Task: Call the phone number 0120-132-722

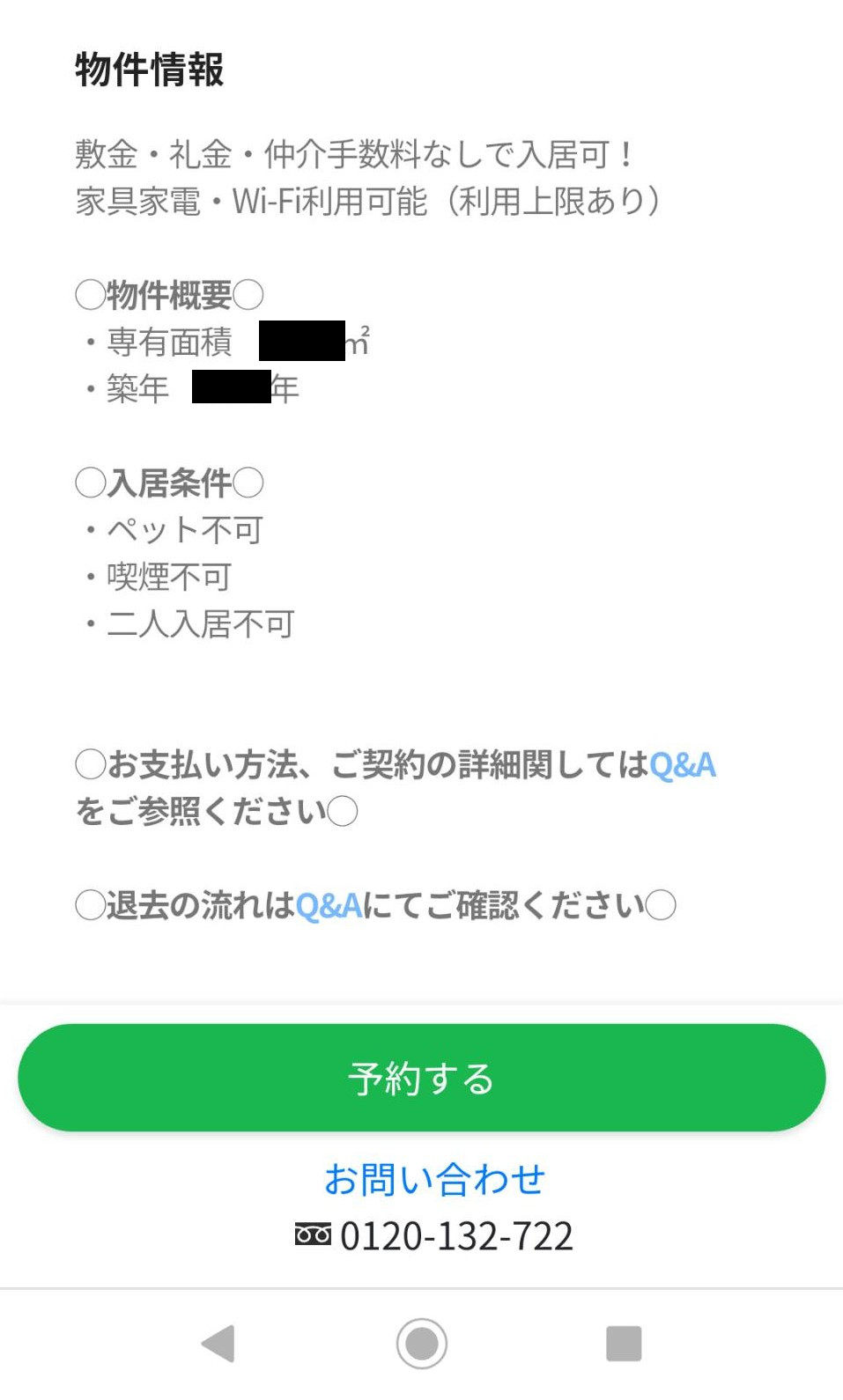Action: (455, 1236)
